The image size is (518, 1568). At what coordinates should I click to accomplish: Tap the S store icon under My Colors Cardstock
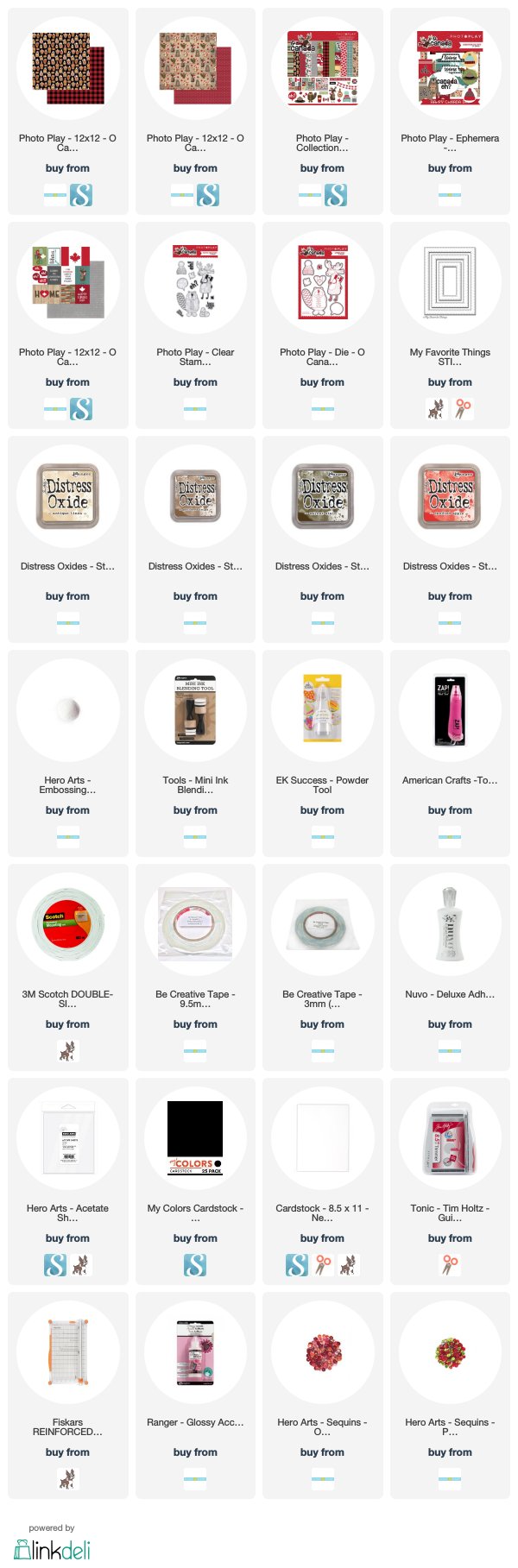coord(195,1264)
